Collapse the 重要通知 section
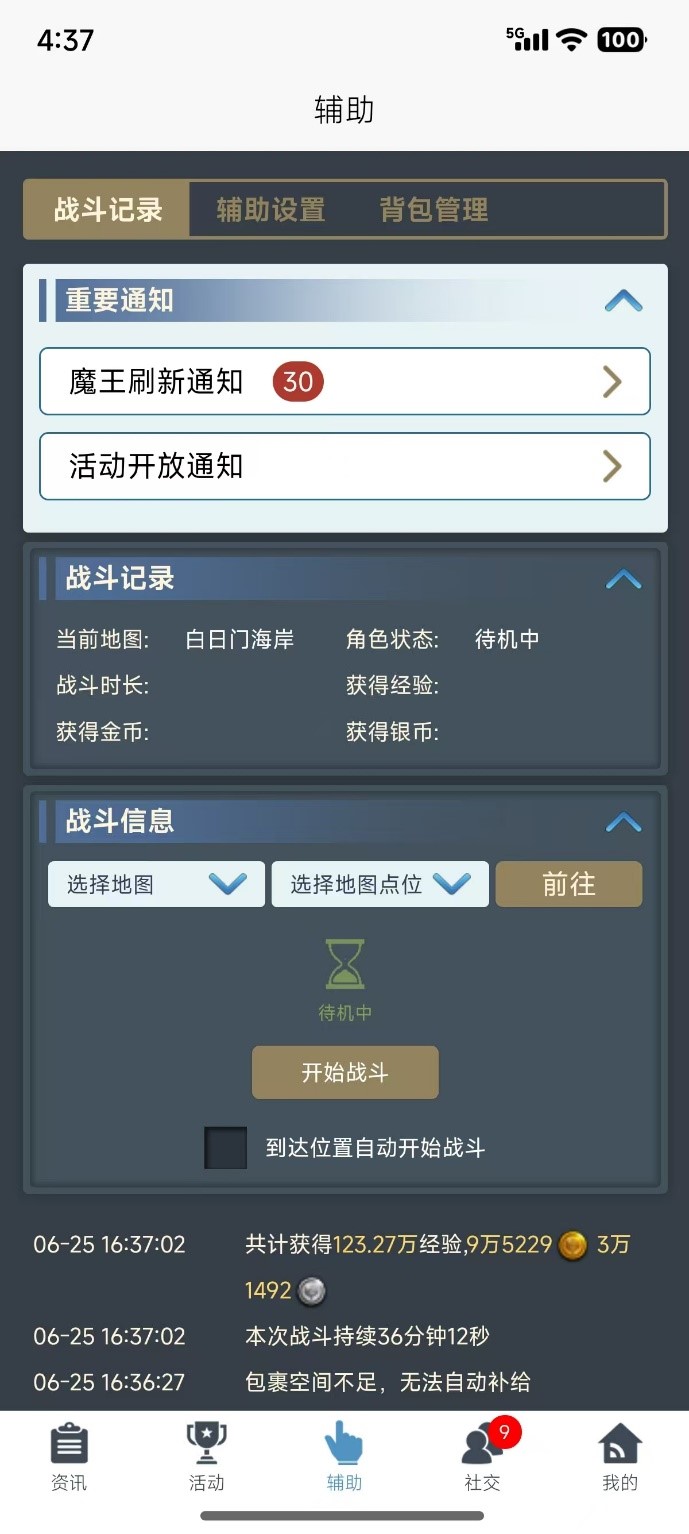The image size is (689, 1534). 623,300
